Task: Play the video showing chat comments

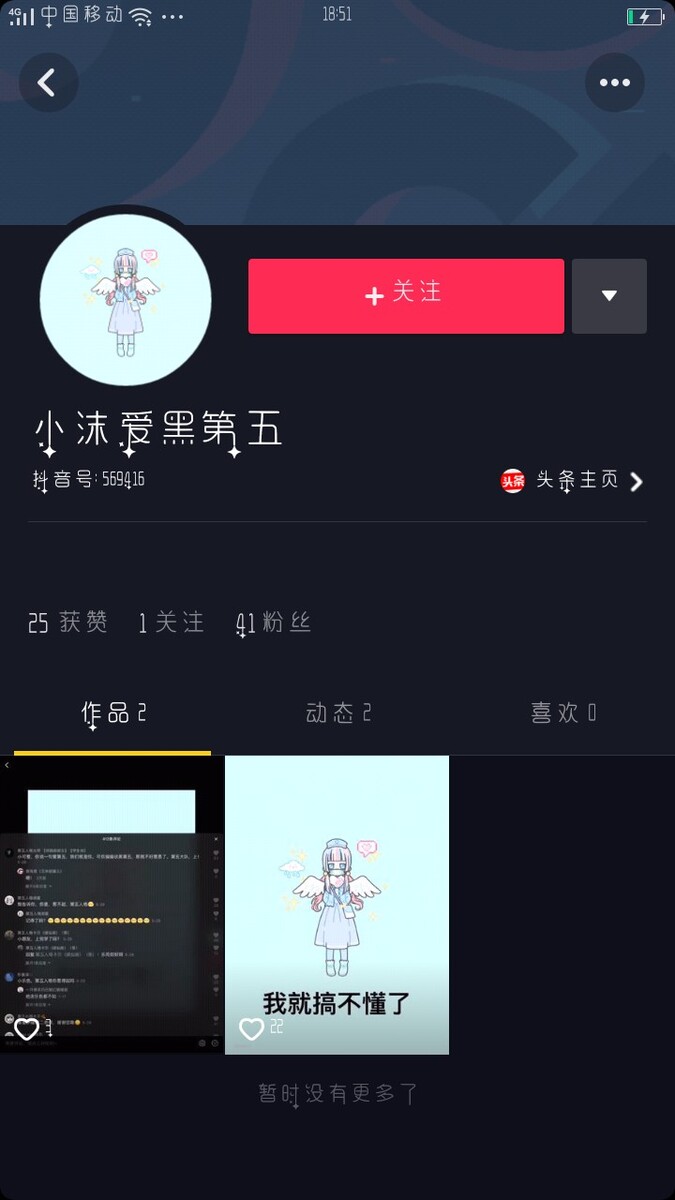Action: tap(111, 904)
